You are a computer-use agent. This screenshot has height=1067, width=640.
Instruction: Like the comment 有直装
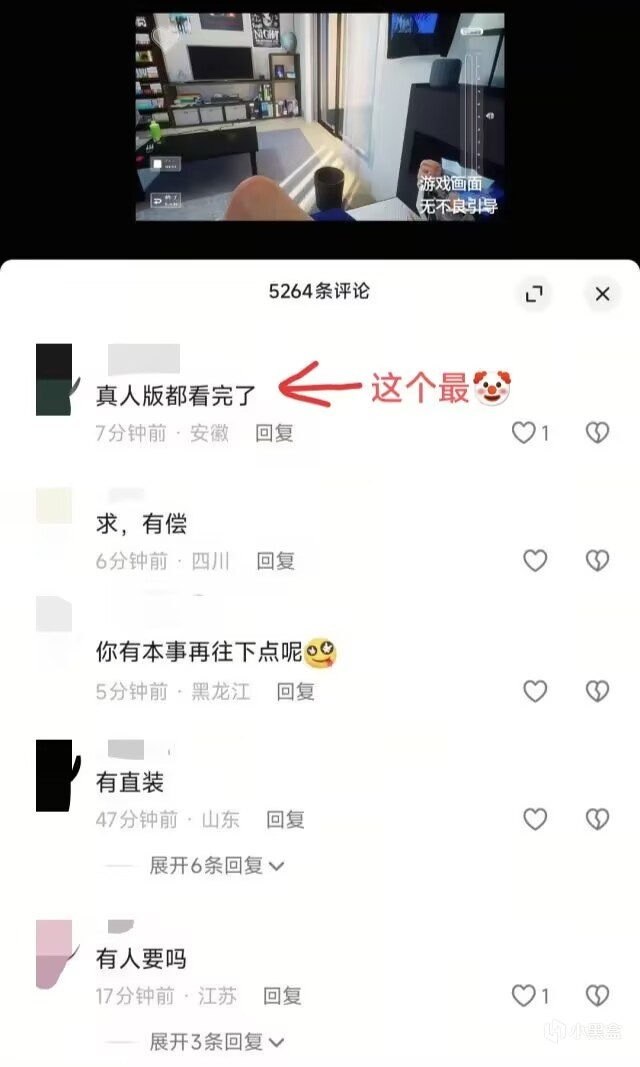(x=535, y=819)
